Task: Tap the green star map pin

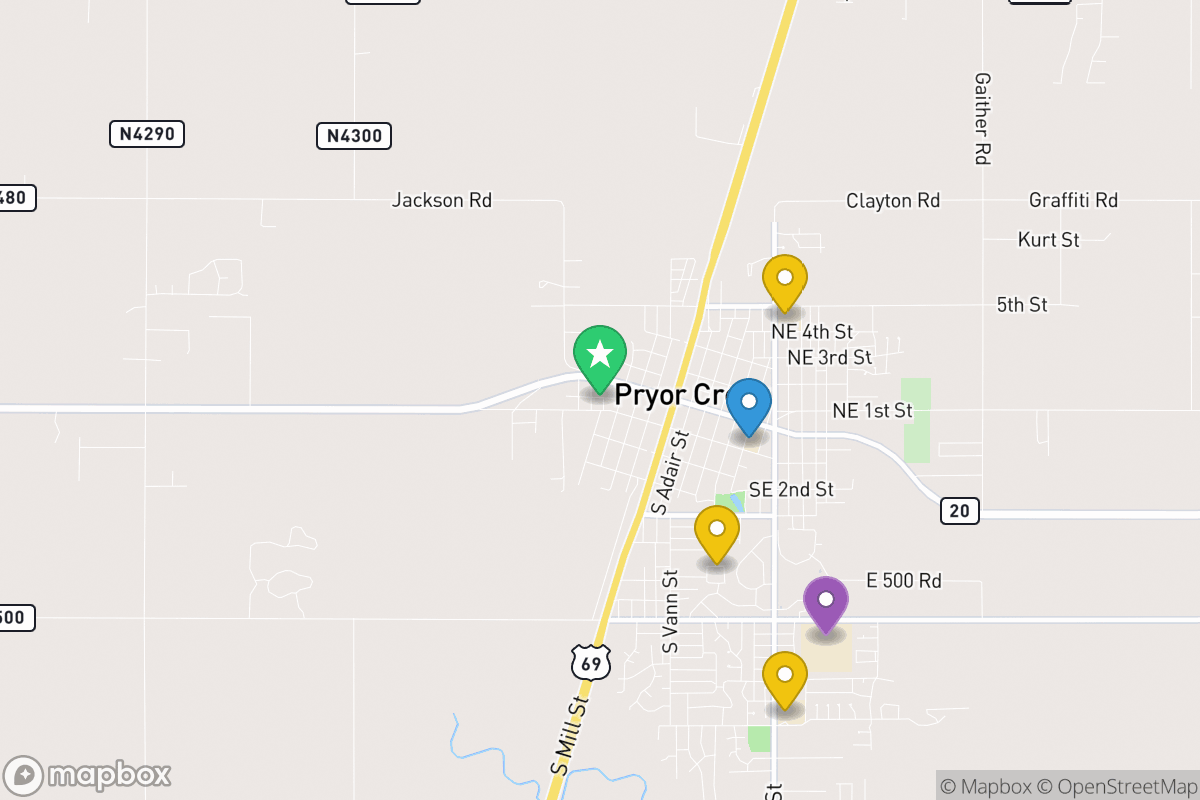Action: coord(599,356)
